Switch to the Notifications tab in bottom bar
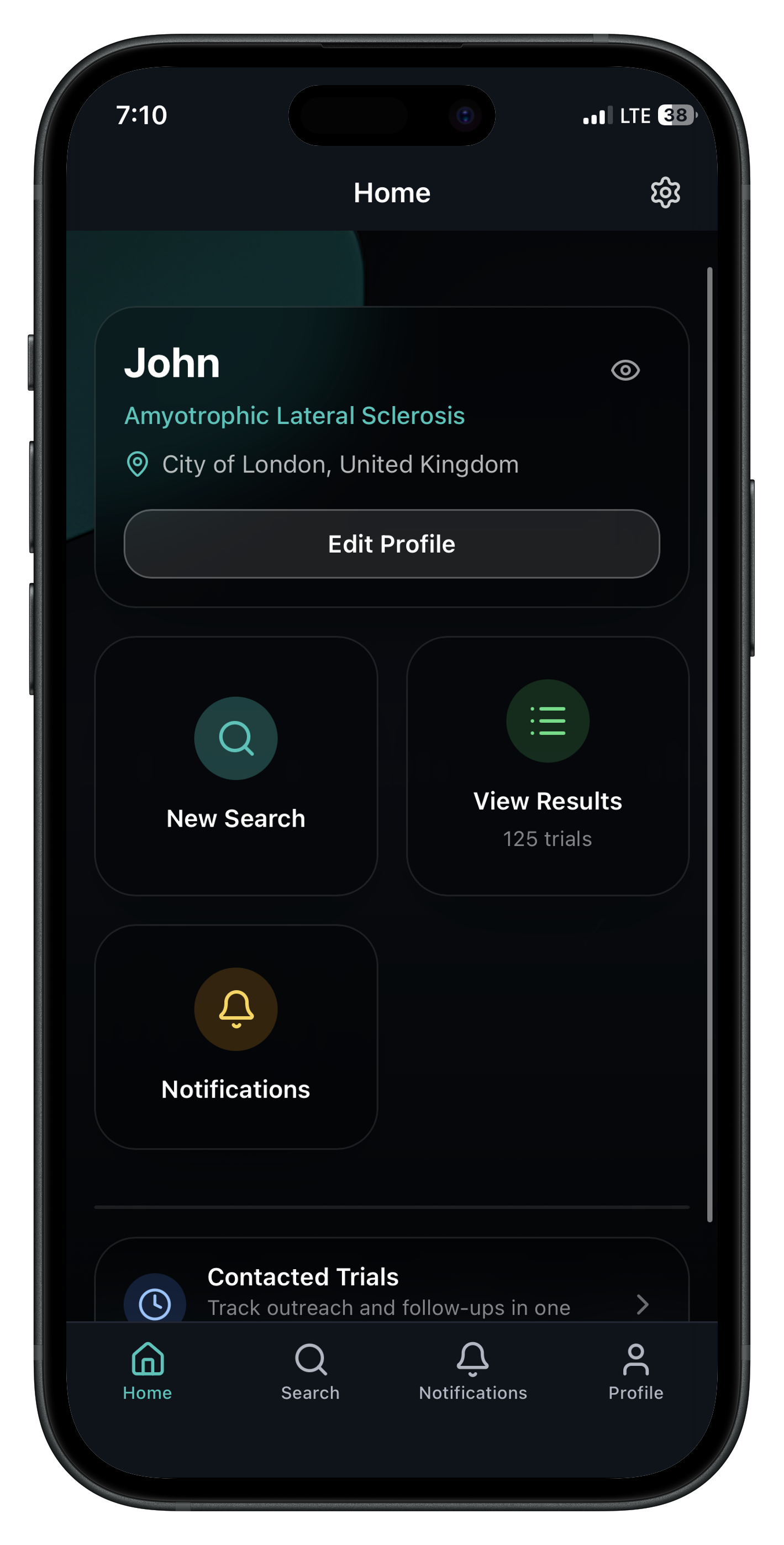This screenshot has width=784, height=1545. tap(473, 1371)
